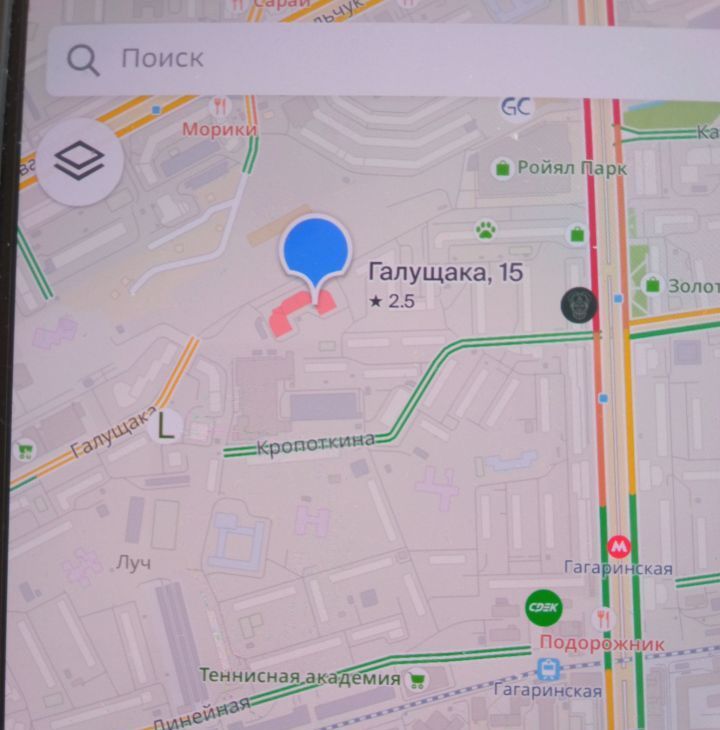The width and height of the screenshot is (720, 730).
Task: Open the Теннисная академия place marker
Action: tap(417, 678)
